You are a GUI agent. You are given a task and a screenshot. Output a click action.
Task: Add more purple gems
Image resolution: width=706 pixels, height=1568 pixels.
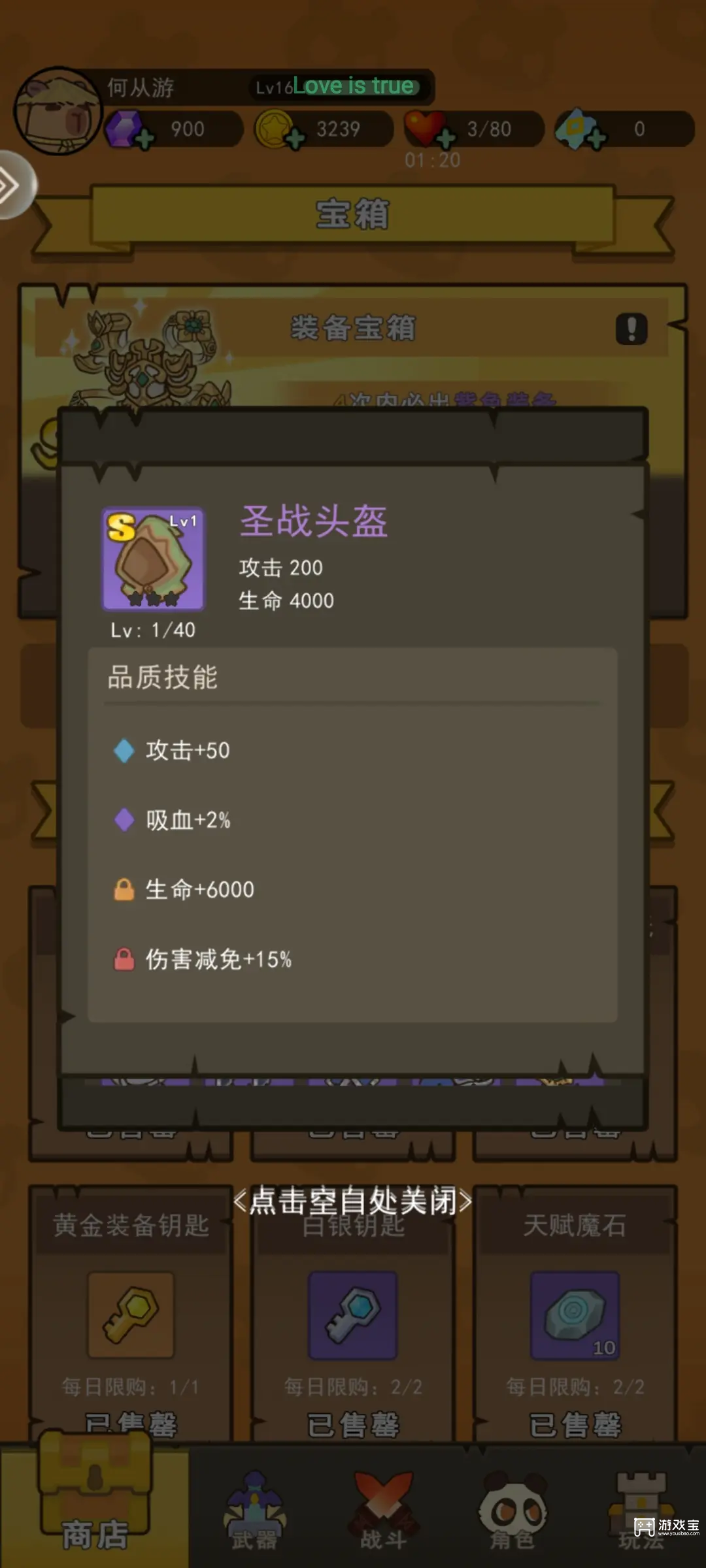click(x=144, y=139)
